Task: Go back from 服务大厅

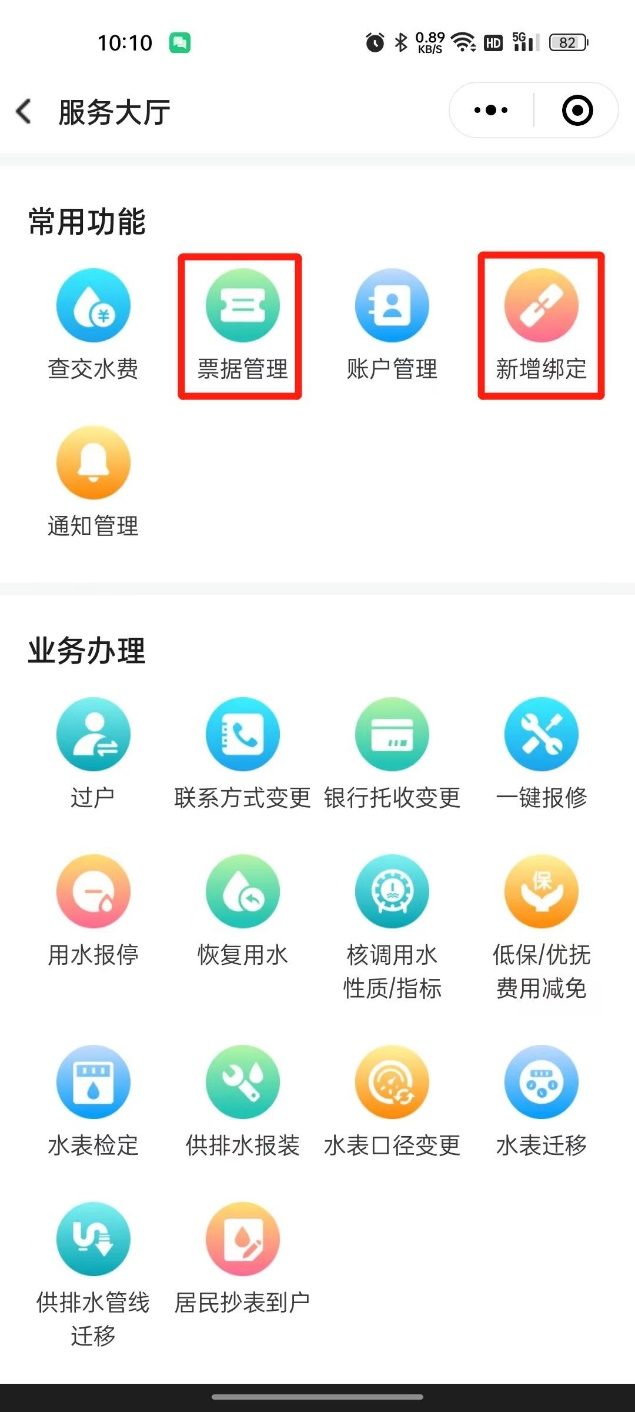Action: tap(24, 111)
